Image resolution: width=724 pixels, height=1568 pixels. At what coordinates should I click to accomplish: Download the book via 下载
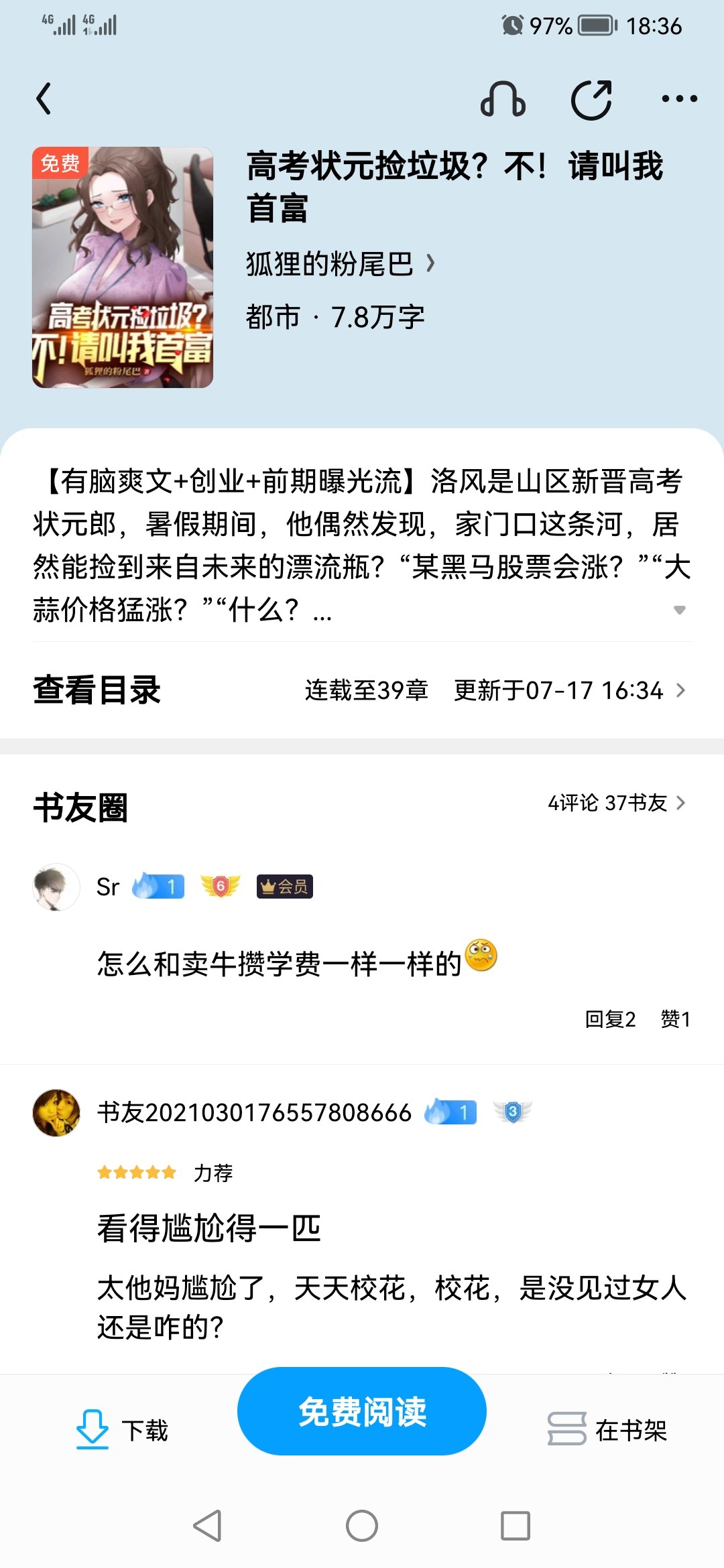[122, 1430]
